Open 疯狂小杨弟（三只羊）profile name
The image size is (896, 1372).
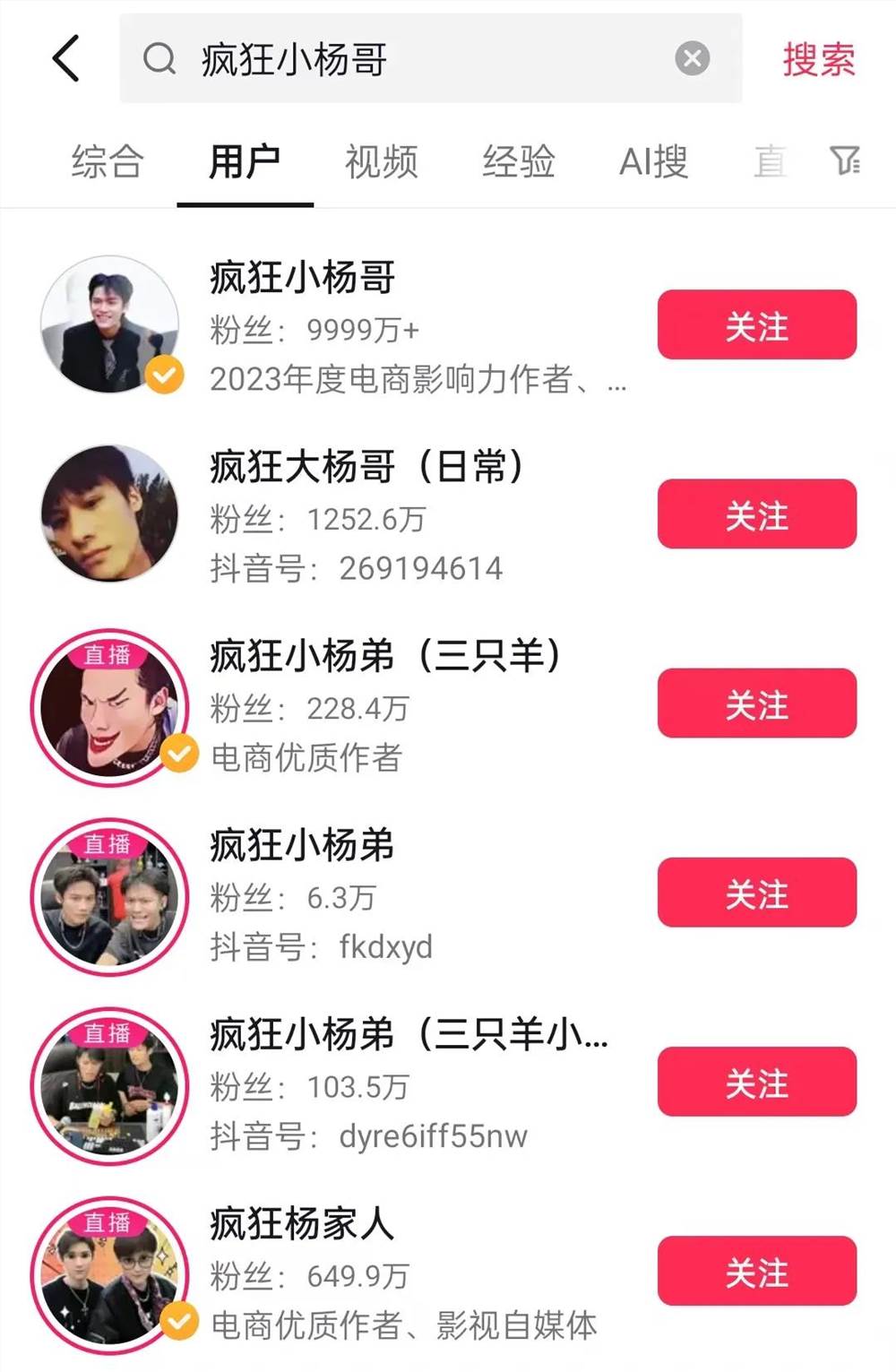pos(385,655)
